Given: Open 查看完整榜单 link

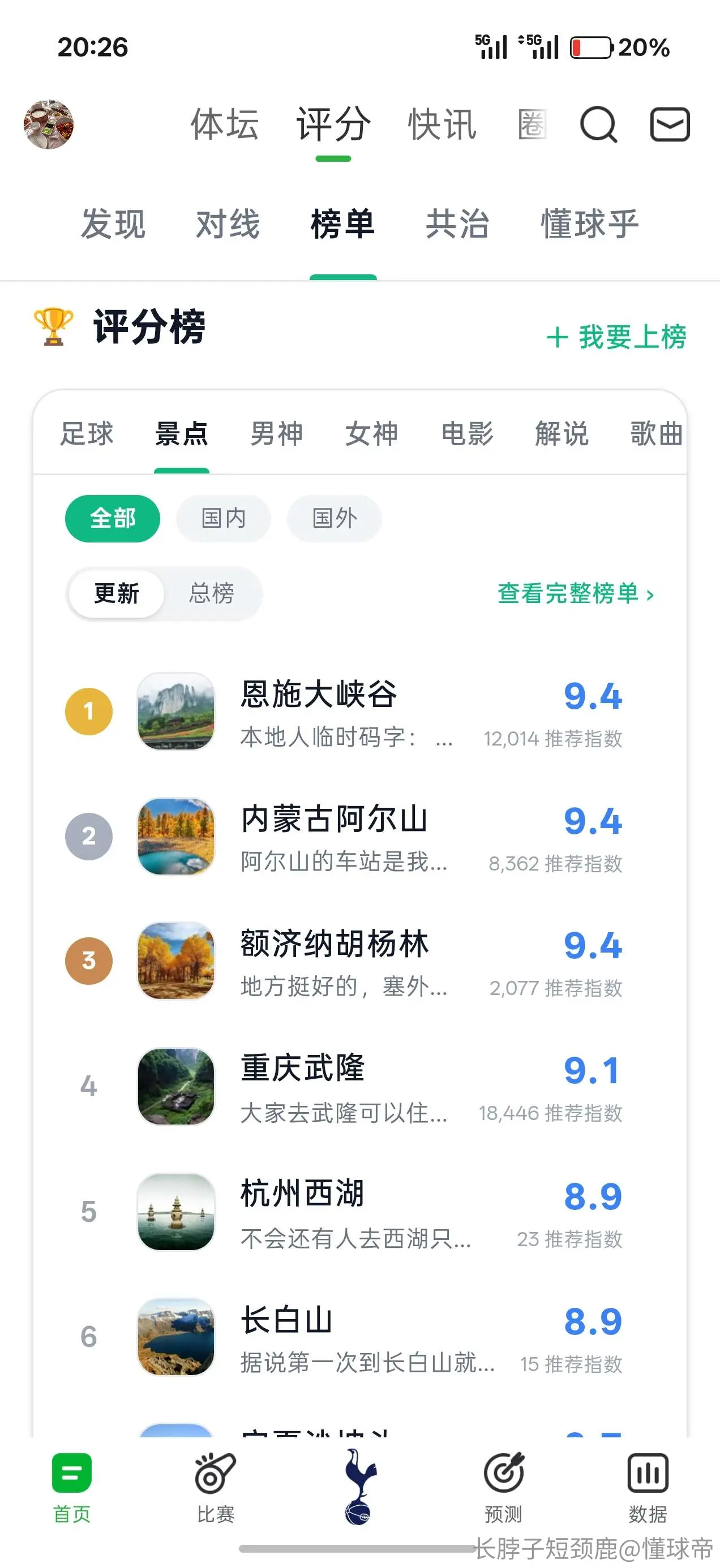Looking at the screenshot, I should (576, 593).
